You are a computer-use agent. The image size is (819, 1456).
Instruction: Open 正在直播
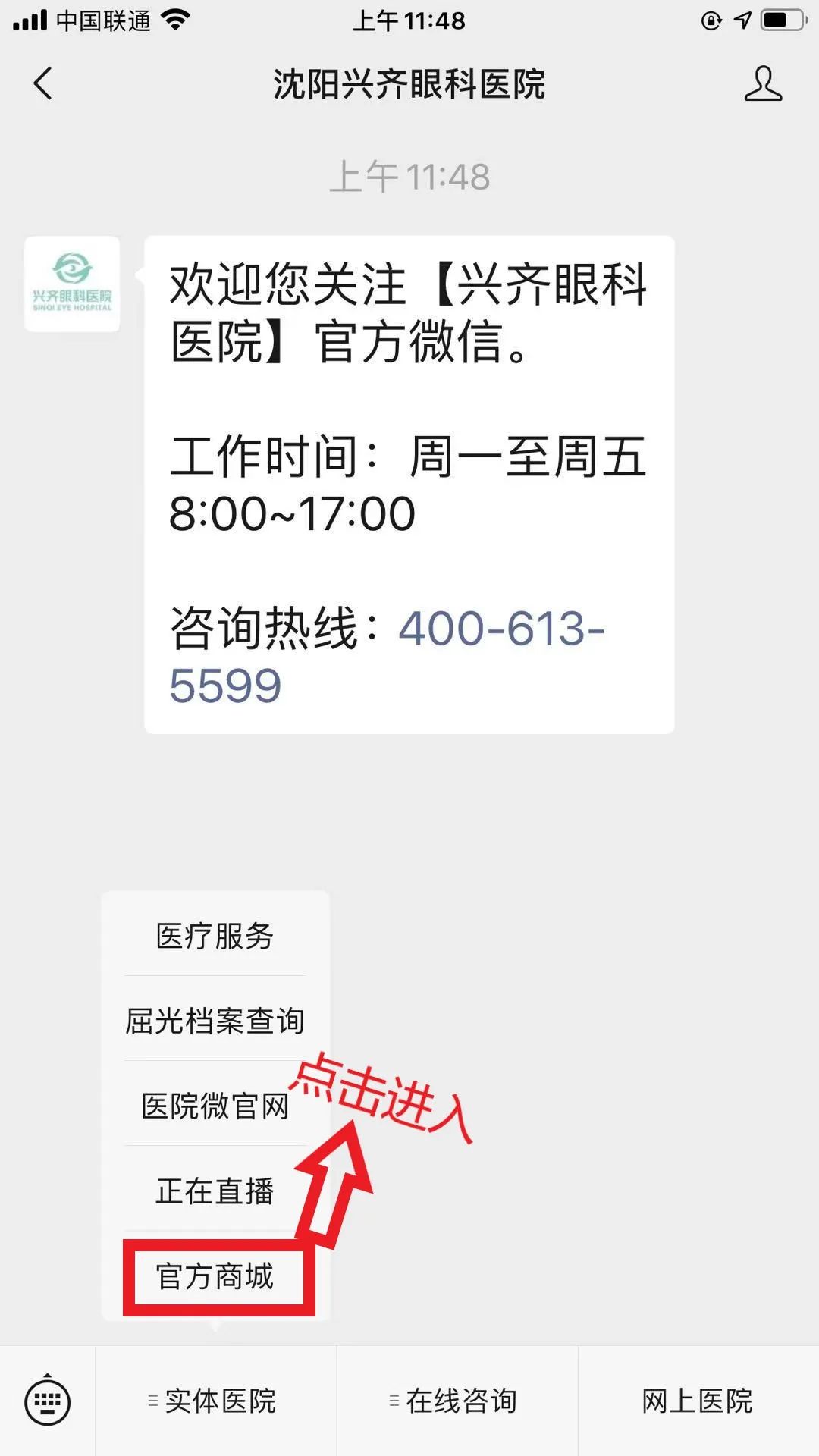pyautogui.click(x=215, y=1191)
